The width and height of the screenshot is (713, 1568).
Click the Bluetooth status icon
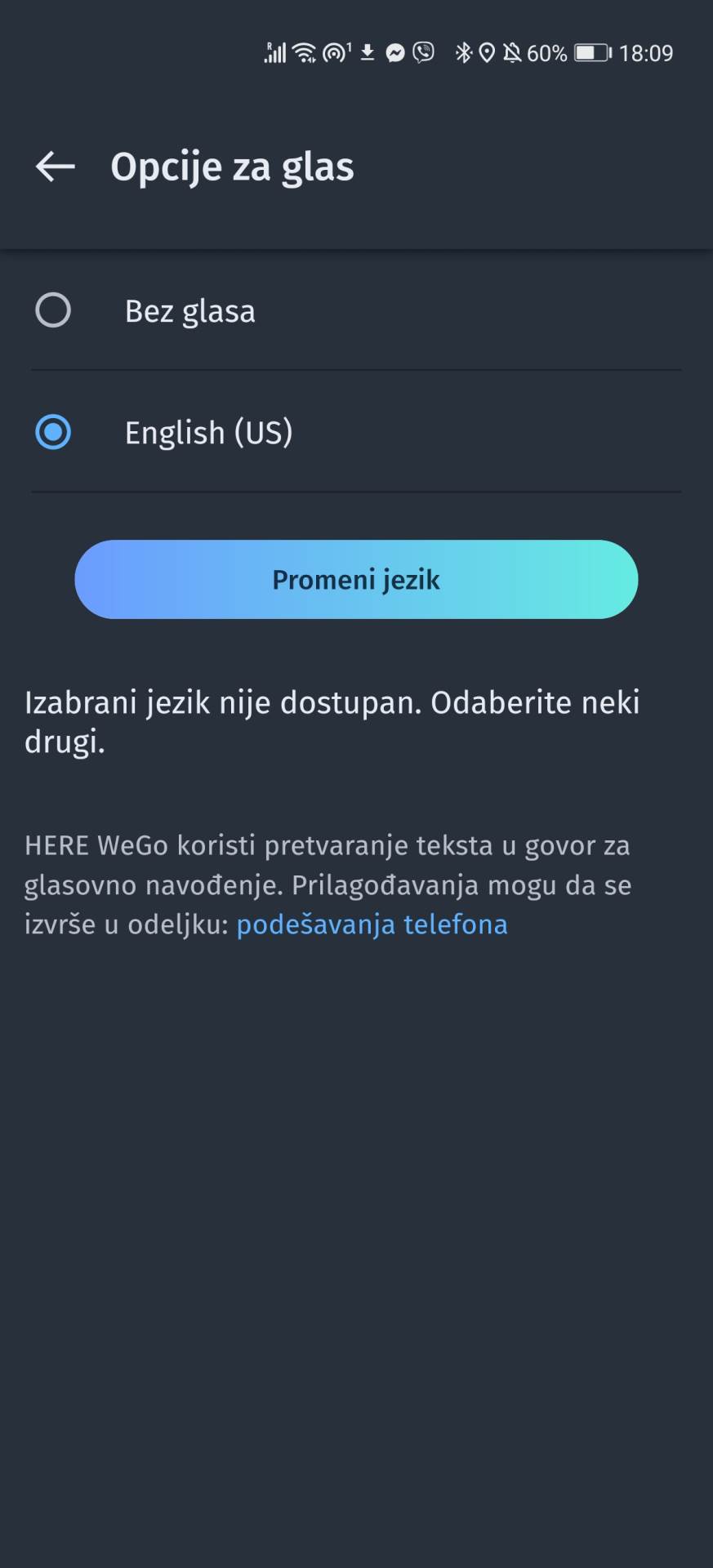click(x=464, y=52)
